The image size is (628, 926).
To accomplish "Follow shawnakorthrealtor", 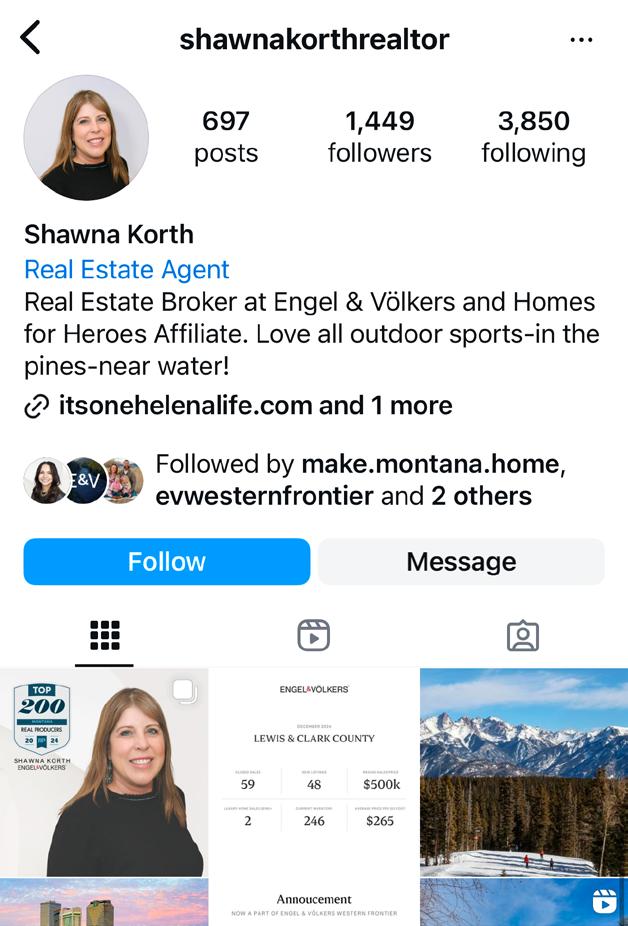I will click(x=166, y=561).
